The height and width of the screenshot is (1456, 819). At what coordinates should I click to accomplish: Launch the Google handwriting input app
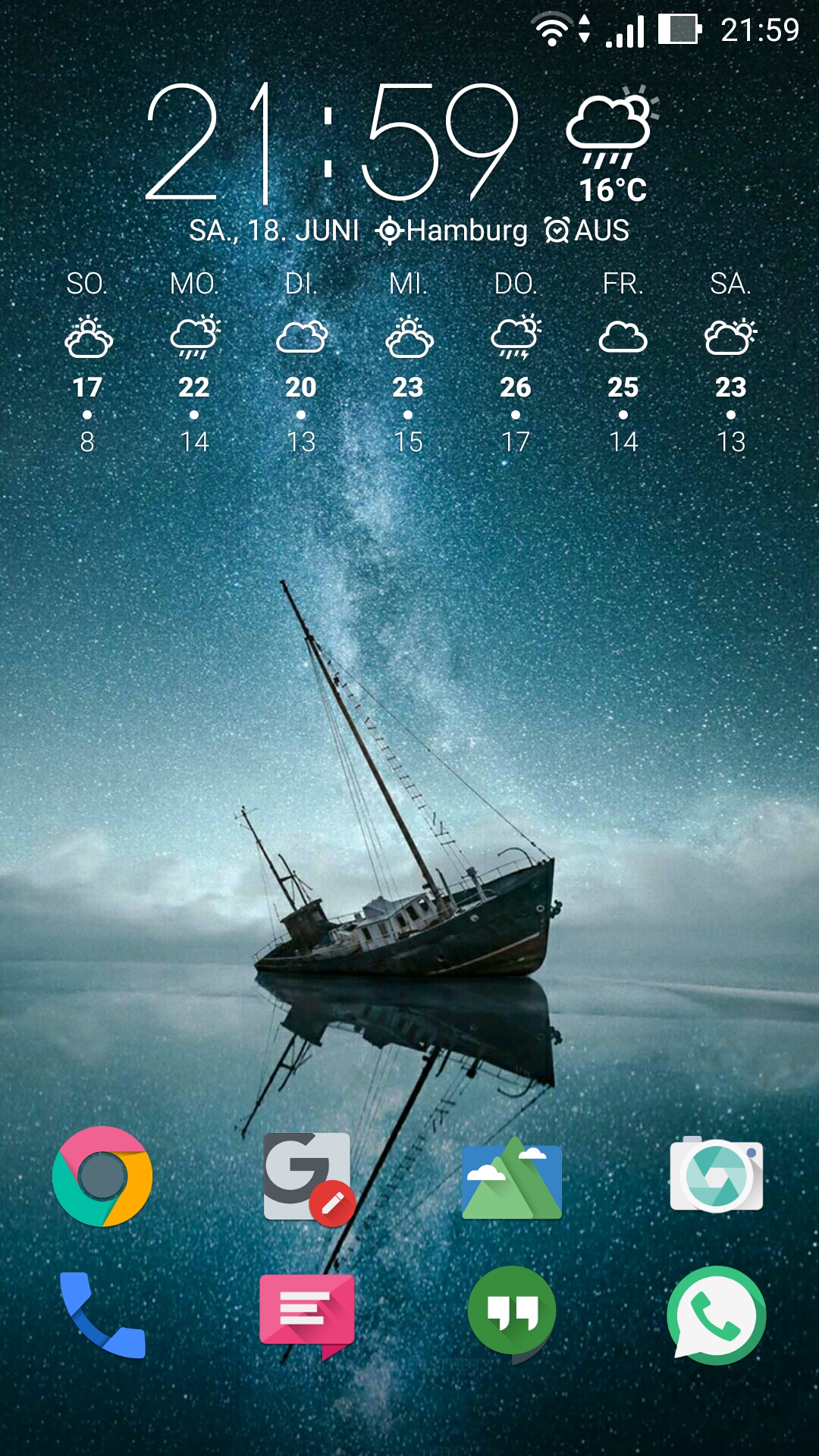pos(308,1178)
